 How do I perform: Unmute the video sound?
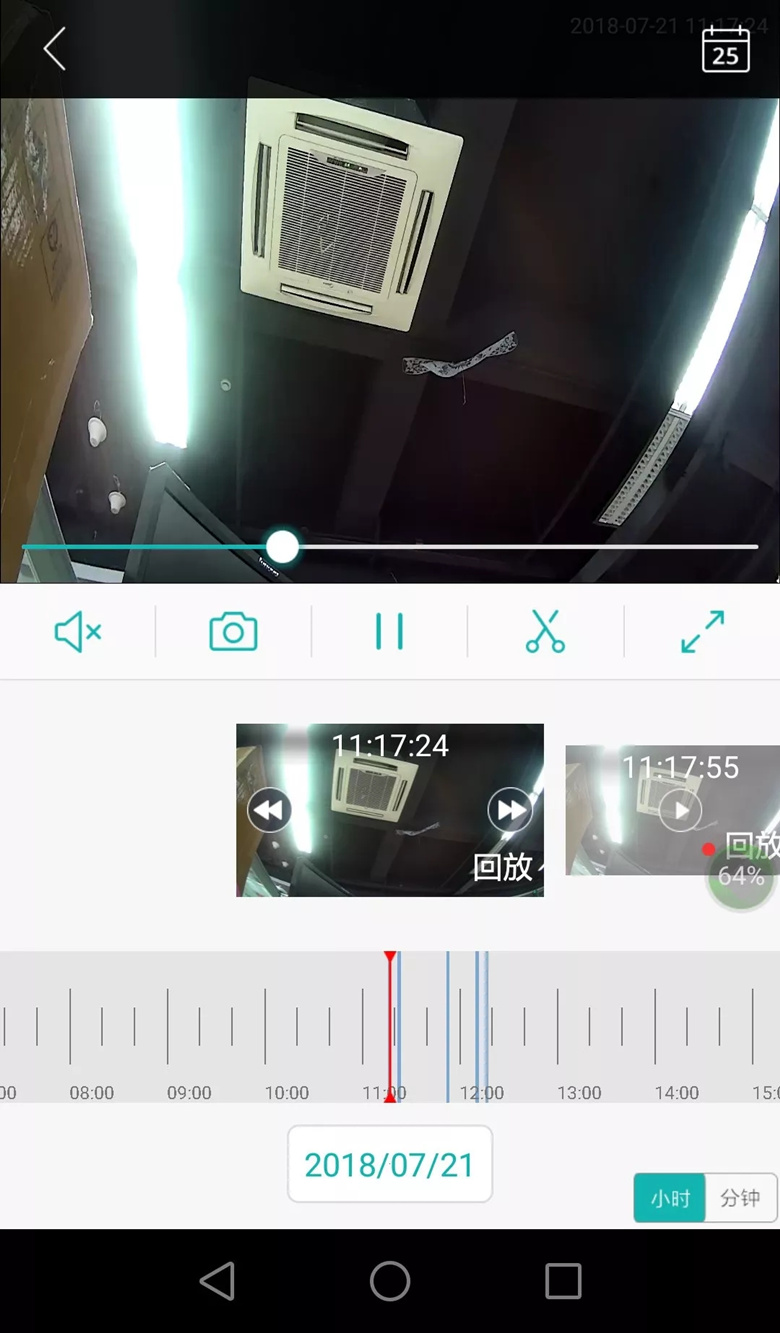[x=77, y=632]
